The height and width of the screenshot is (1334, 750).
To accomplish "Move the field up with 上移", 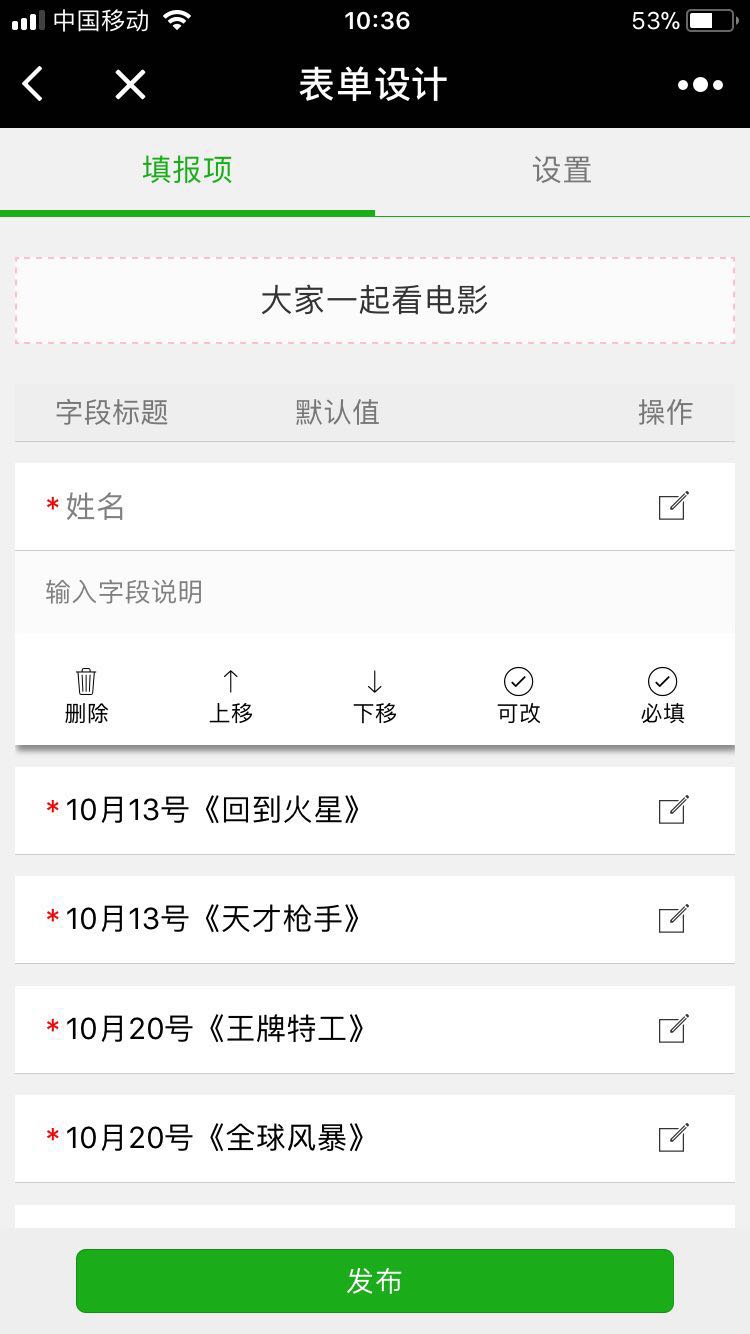I will [x=231, y=696].
